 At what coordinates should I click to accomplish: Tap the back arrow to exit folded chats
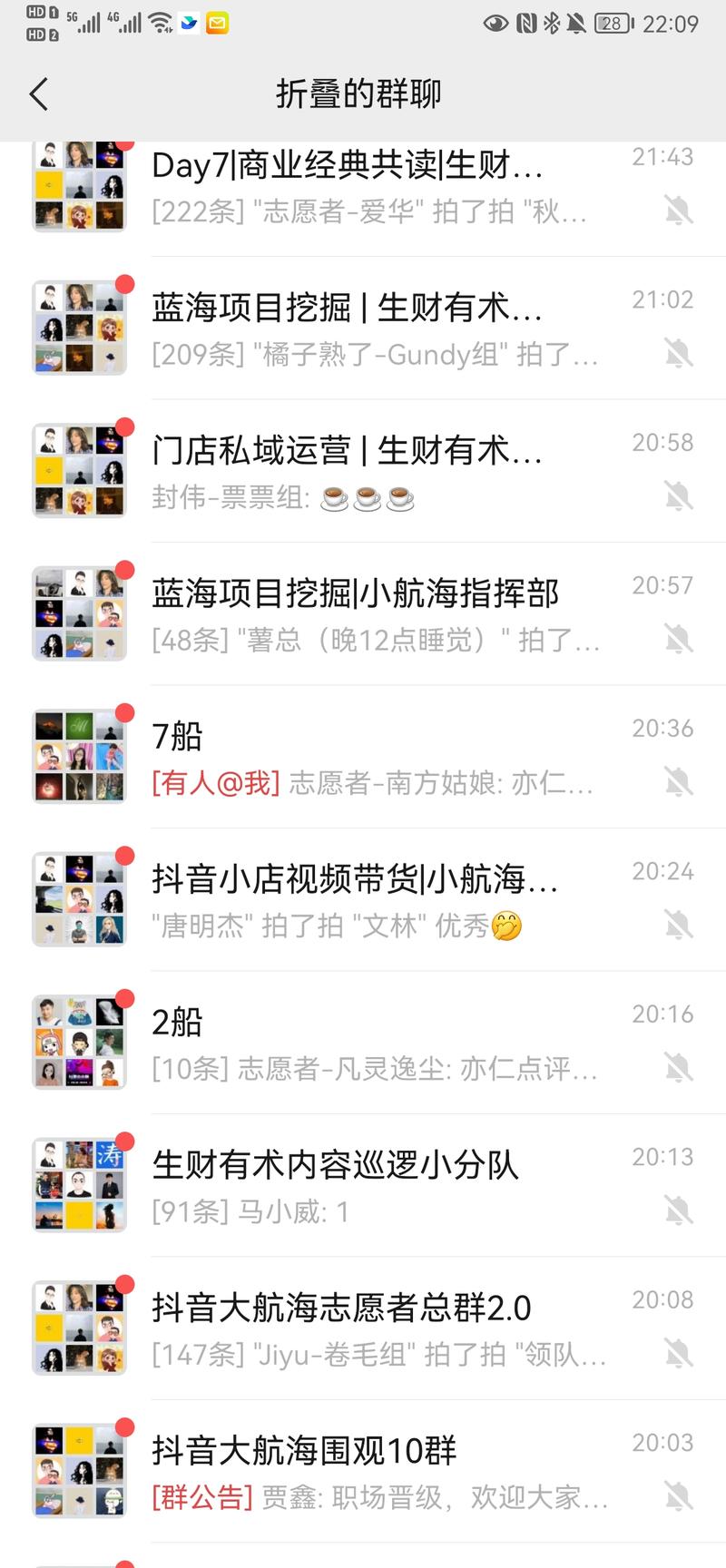tap(38, 93)
